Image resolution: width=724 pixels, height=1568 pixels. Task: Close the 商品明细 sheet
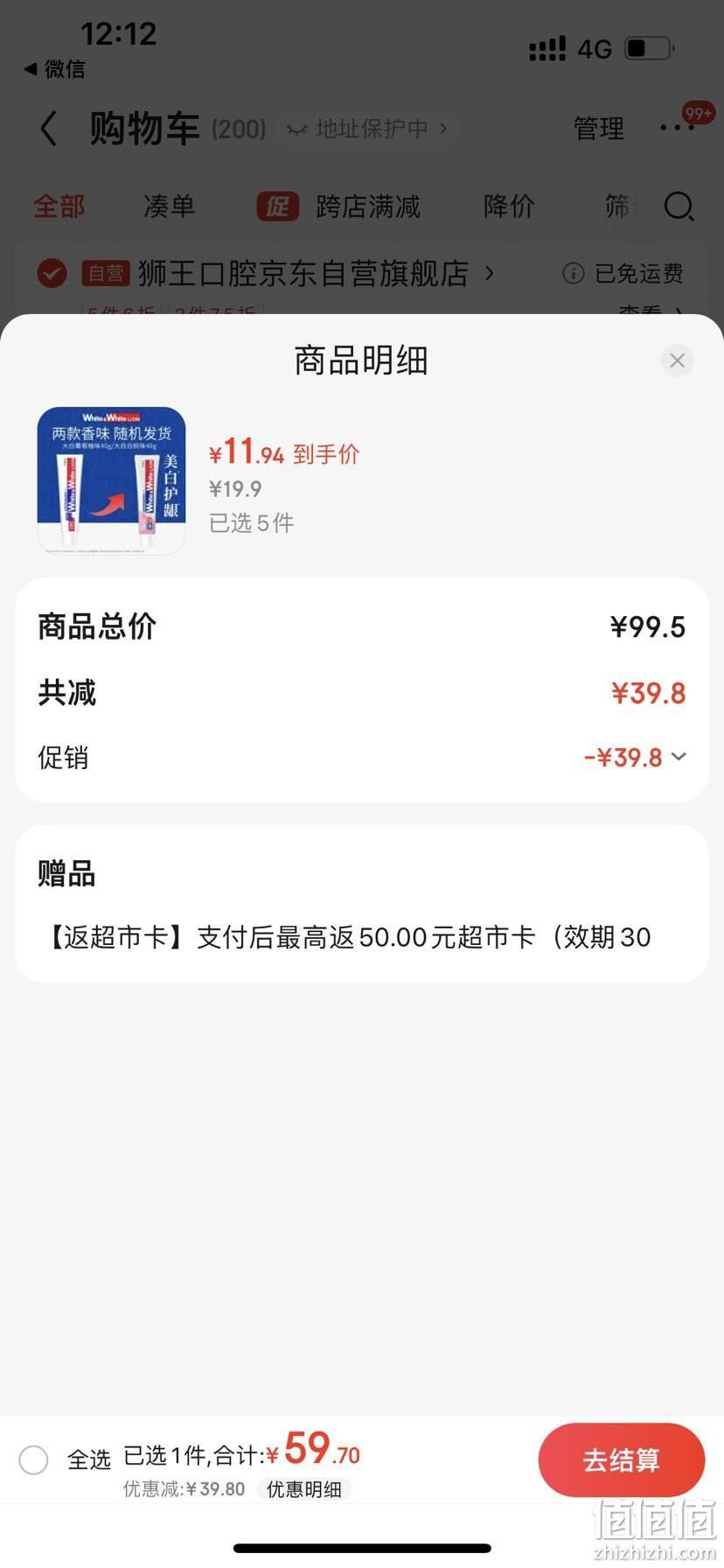677,360
